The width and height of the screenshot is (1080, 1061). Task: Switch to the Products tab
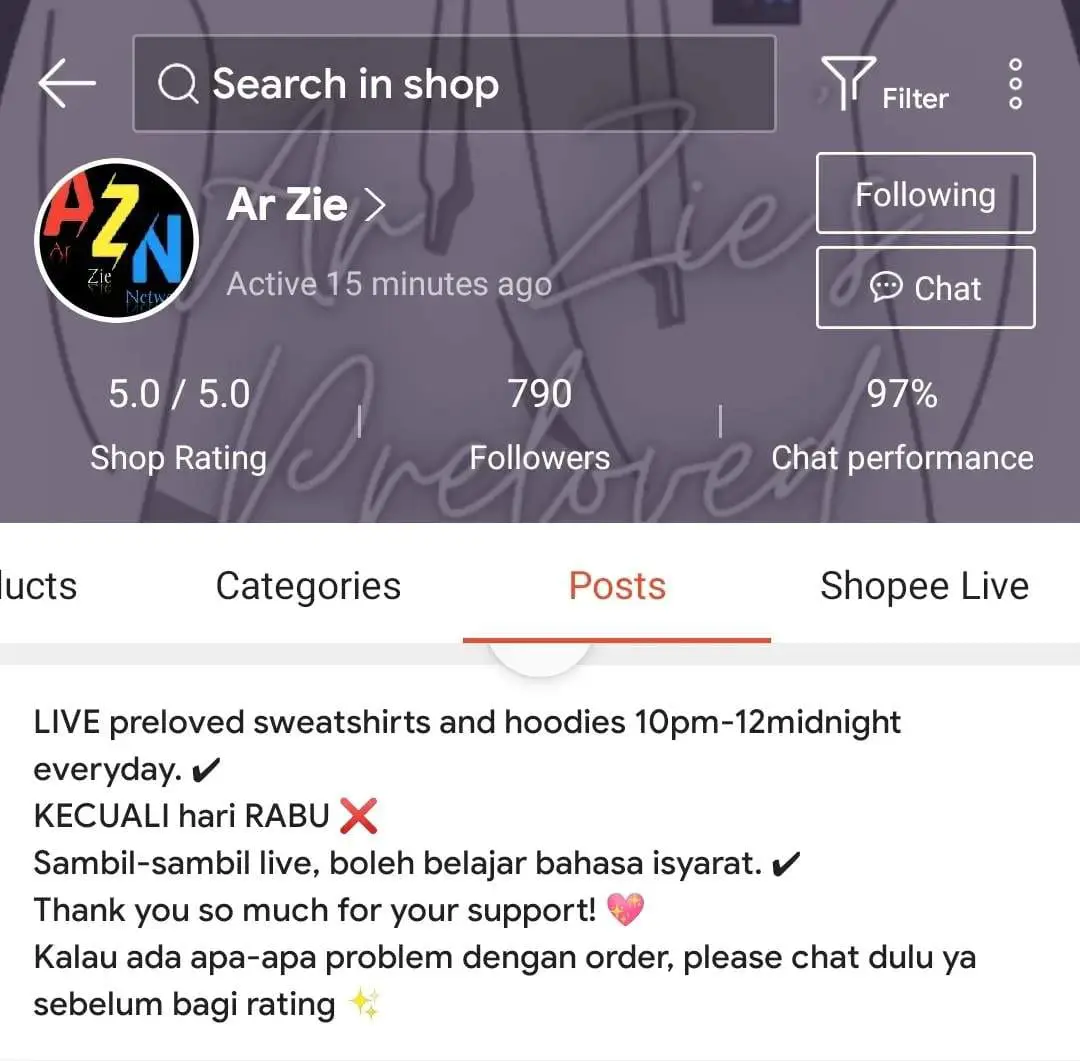[x=38, y=586]
